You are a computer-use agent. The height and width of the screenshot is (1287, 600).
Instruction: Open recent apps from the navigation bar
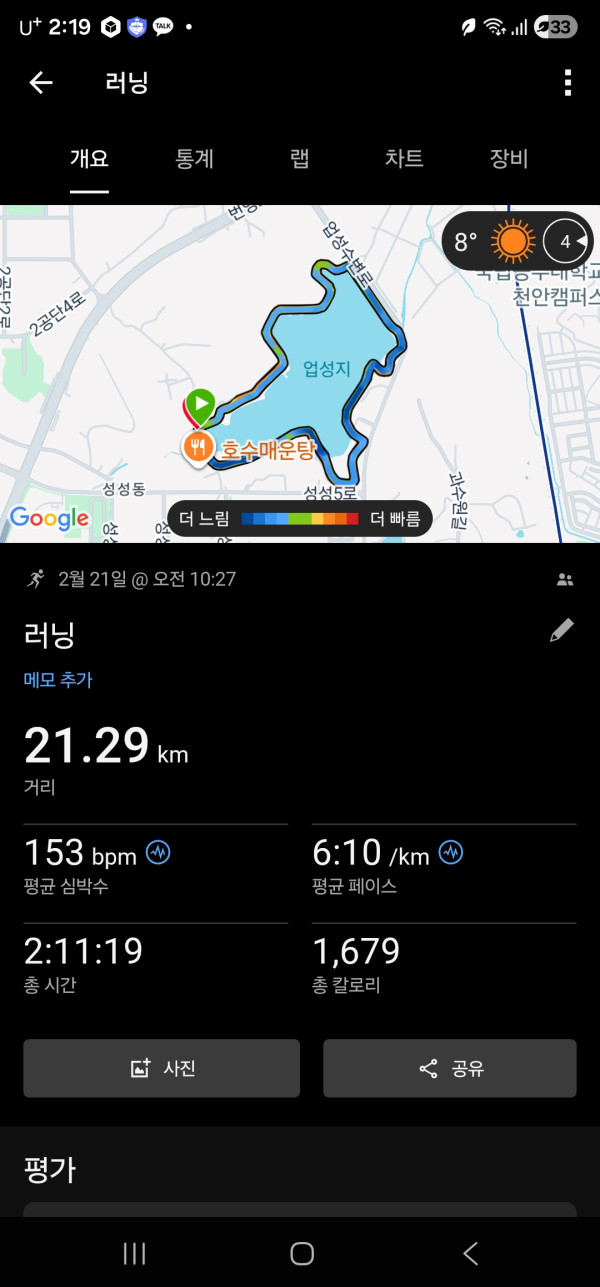point(134,1253)
